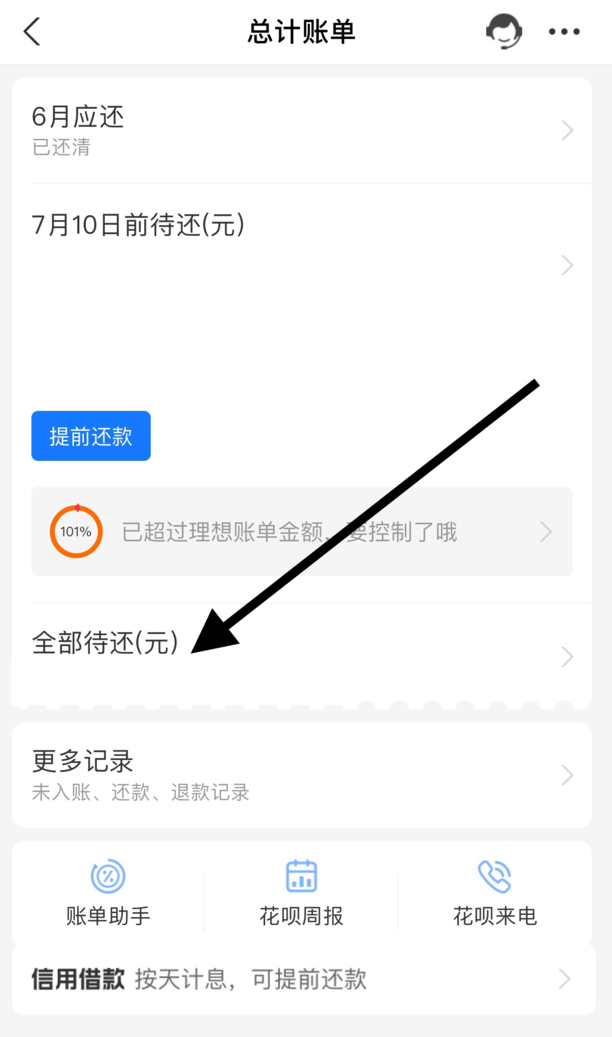Viewport: 612px width, 1037px height.
Task: Open 账单助手
Action: pyautogui.click(x=108, y=893)
